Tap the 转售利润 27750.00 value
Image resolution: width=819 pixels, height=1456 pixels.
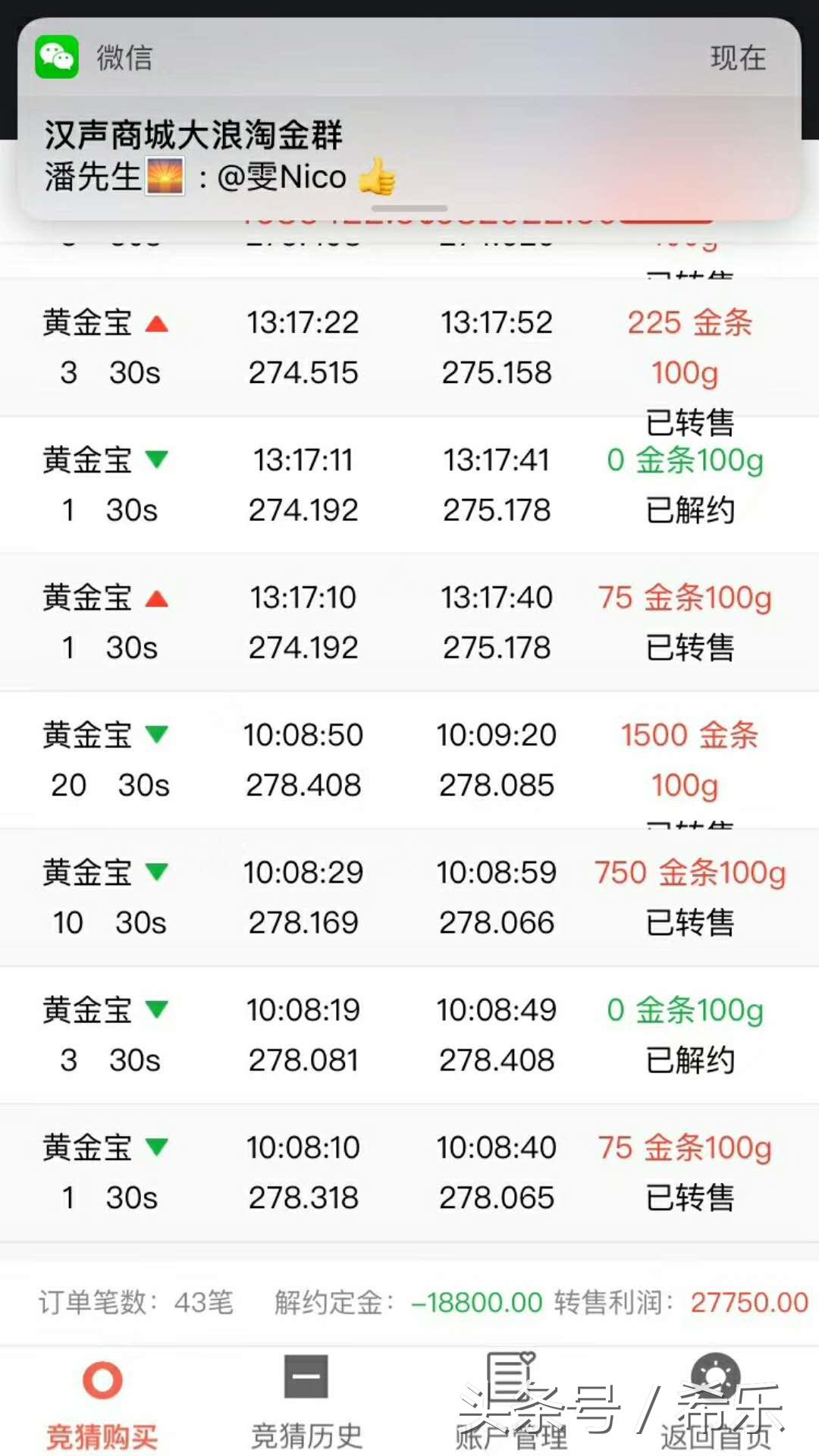(747, 1302)
